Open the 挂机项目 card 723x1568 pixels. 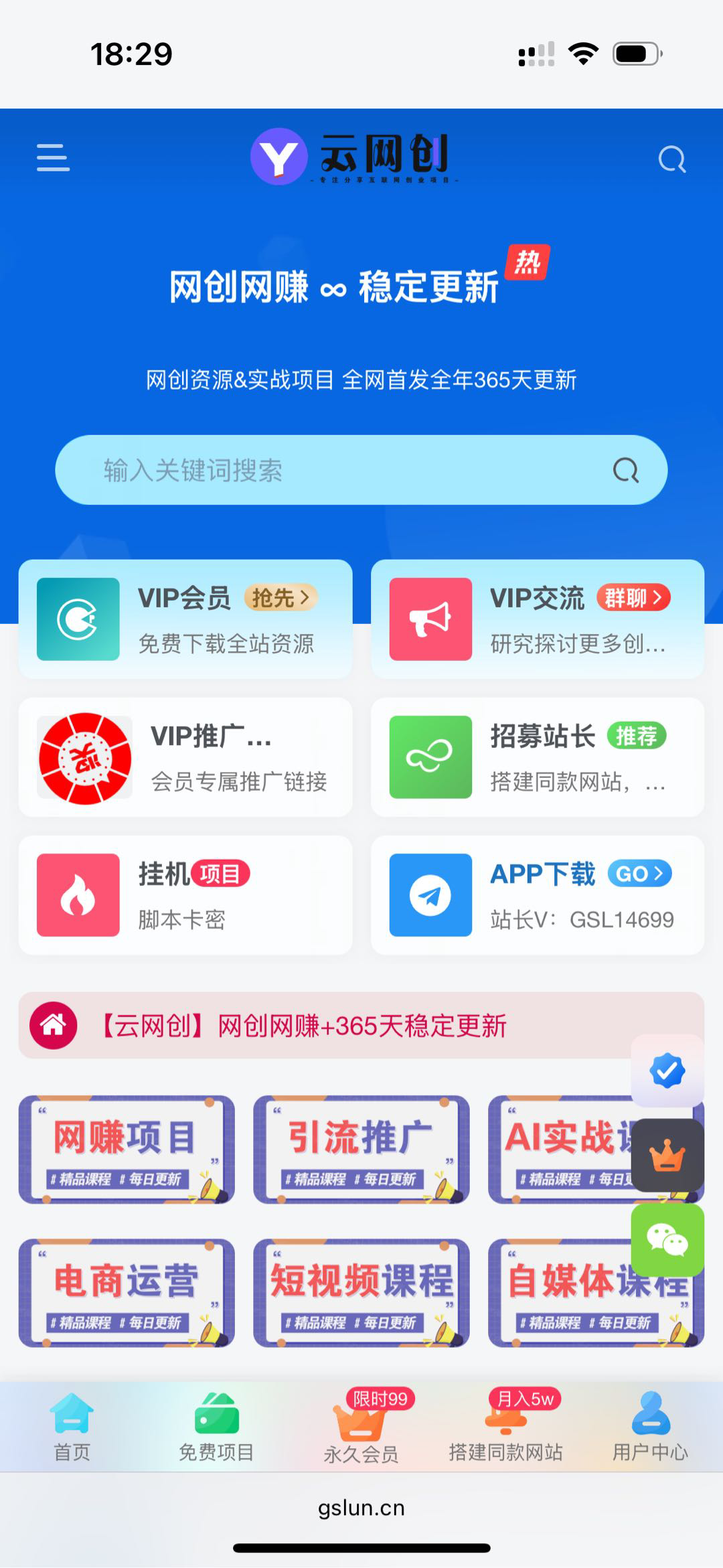tap(185, 895)
